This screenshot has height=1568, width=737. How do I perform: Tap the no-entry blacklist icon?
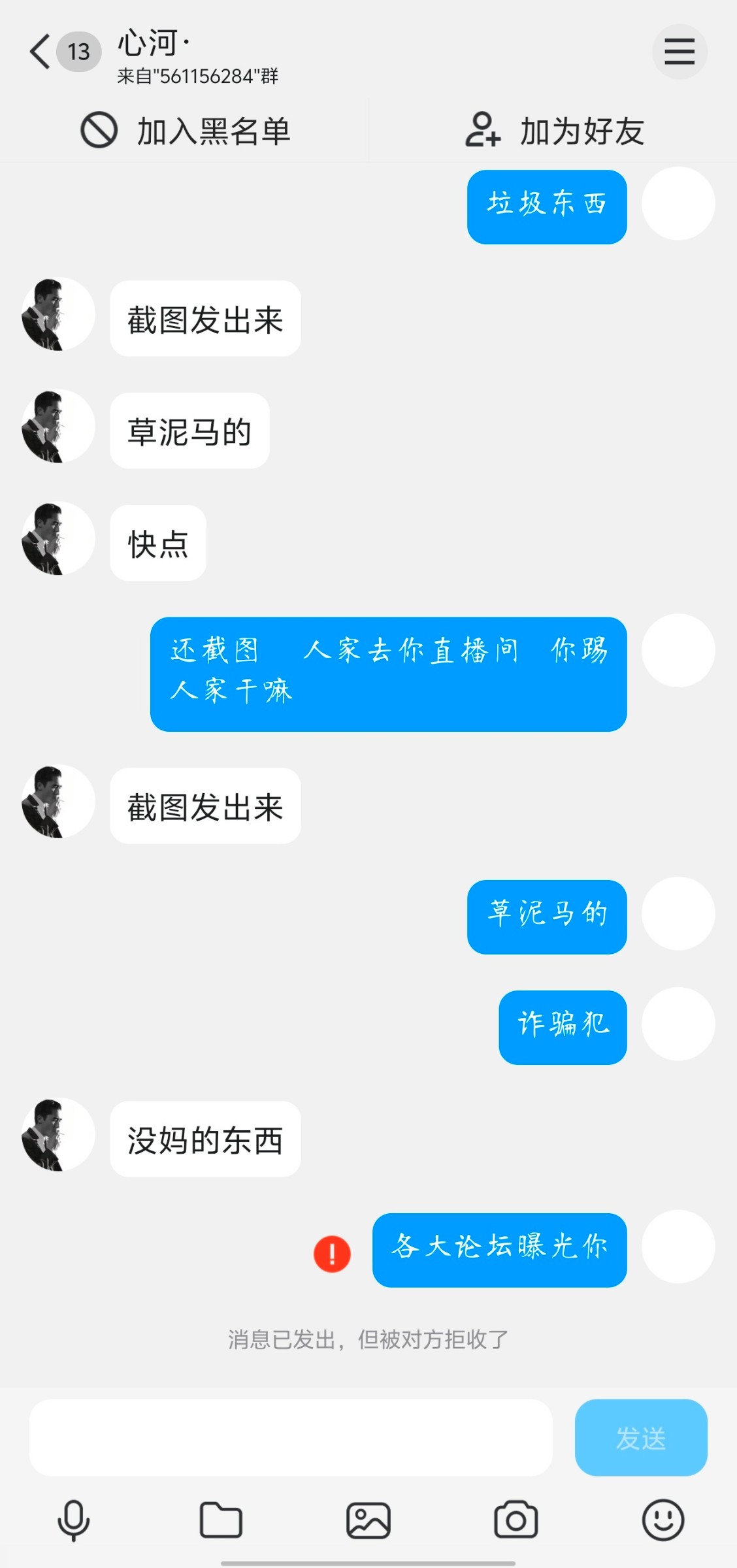pyautogui.click(x=97, y=130)
